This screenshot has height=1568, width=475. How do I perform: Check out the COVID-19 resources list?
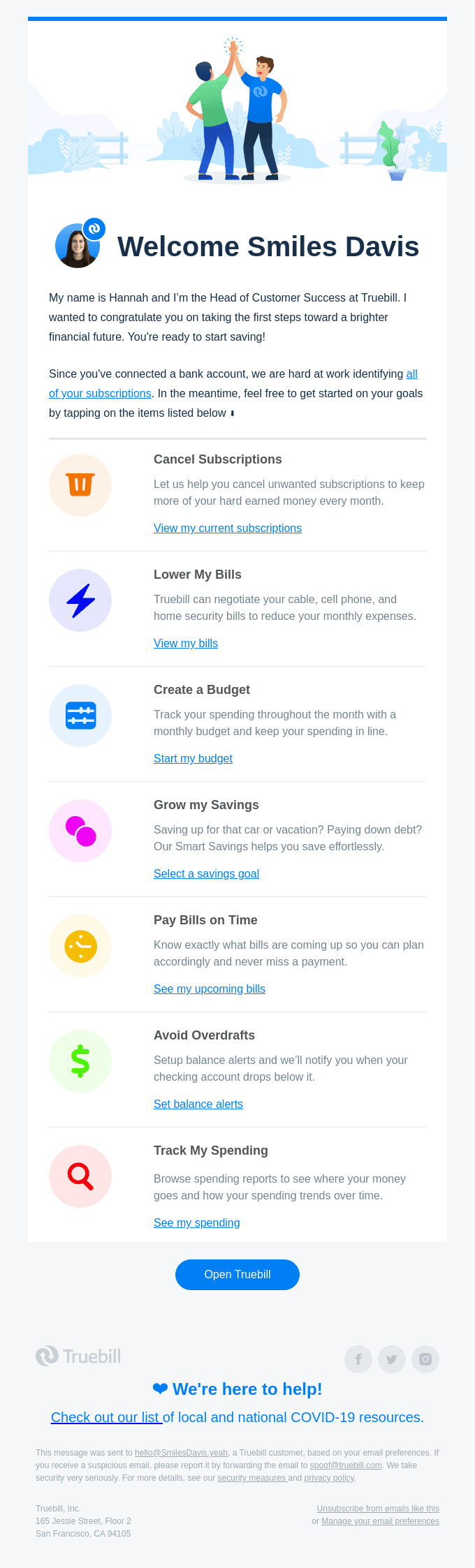click(106, 1418)
